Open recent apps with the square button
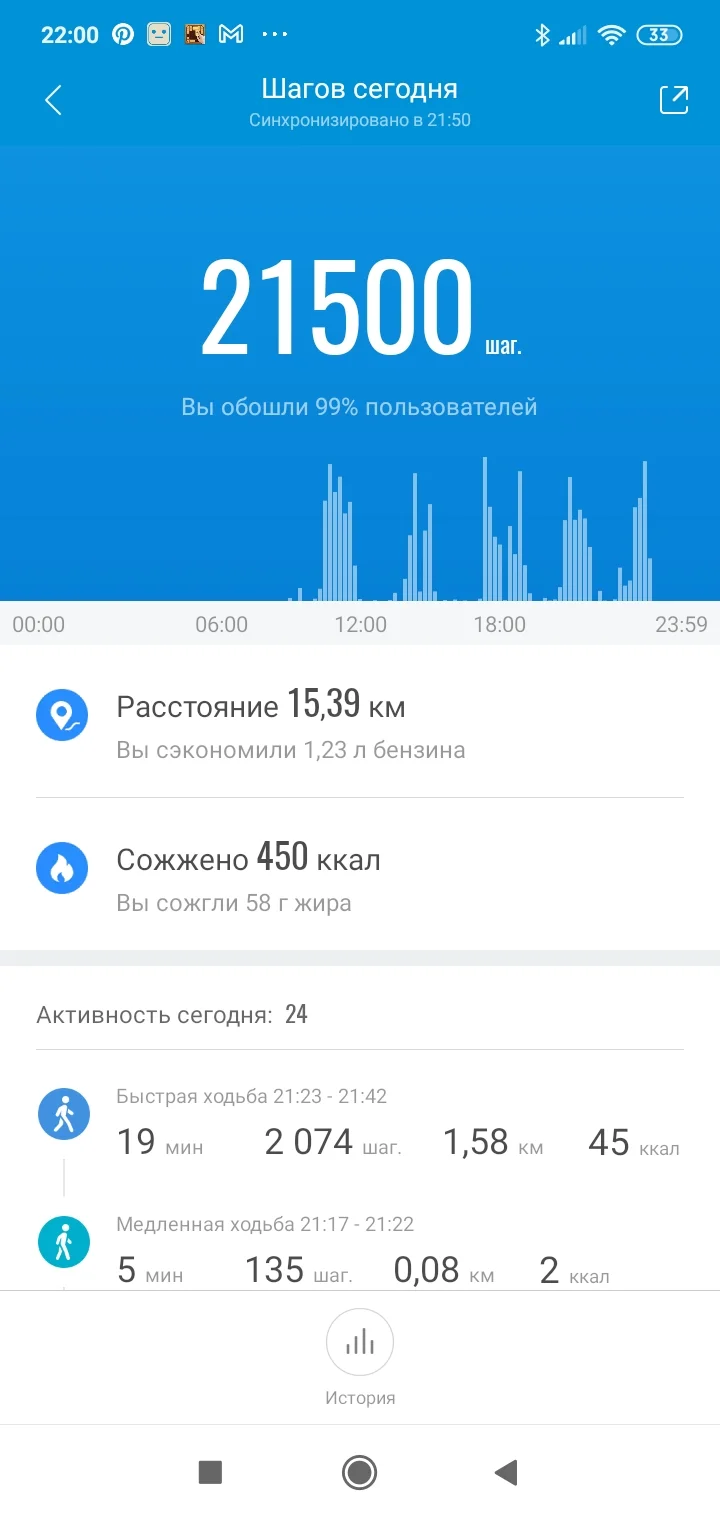Image resolution: width=720 pixels, height=1520 pixels. (210, 1472)
